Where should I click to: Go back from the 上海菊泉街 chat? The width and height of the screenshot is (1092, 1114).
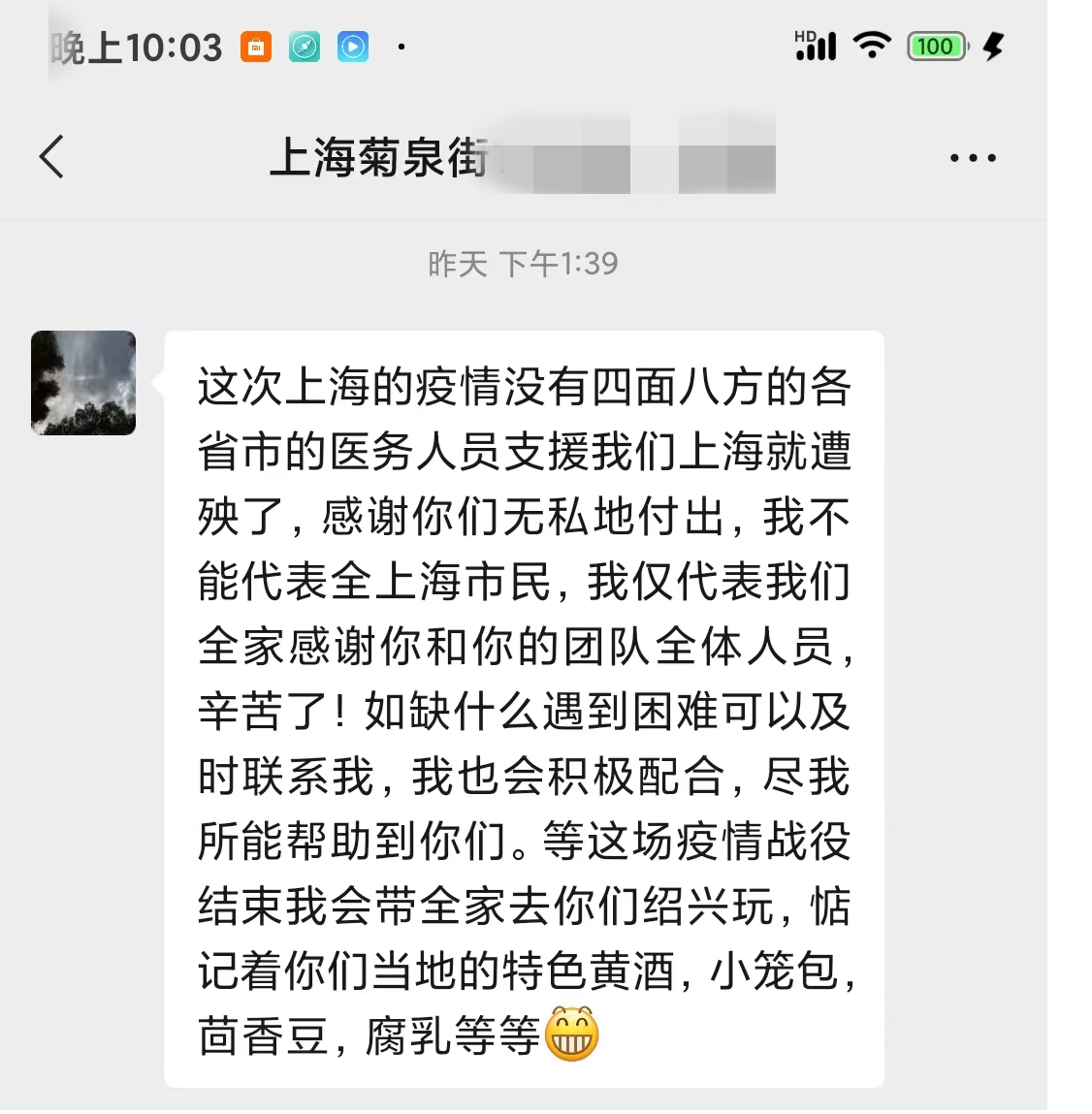[x=52, y=157]
